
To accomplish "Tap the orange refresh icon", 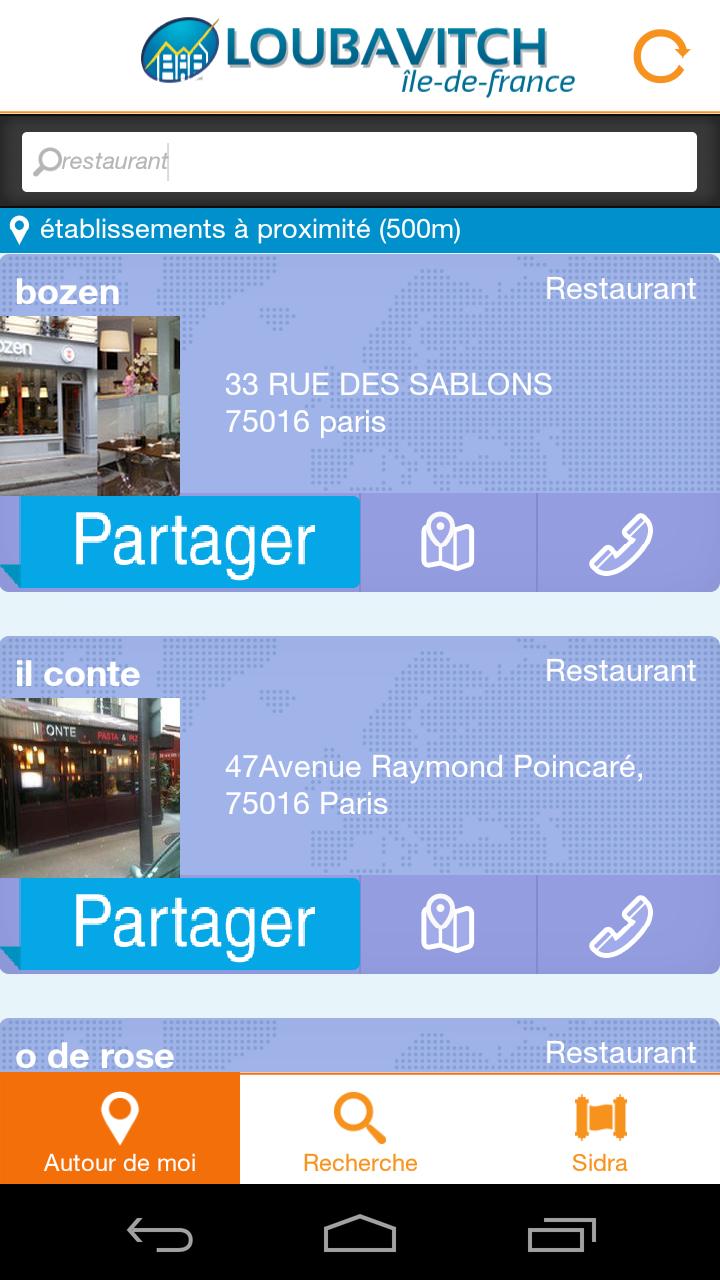I will click(661, 56).
